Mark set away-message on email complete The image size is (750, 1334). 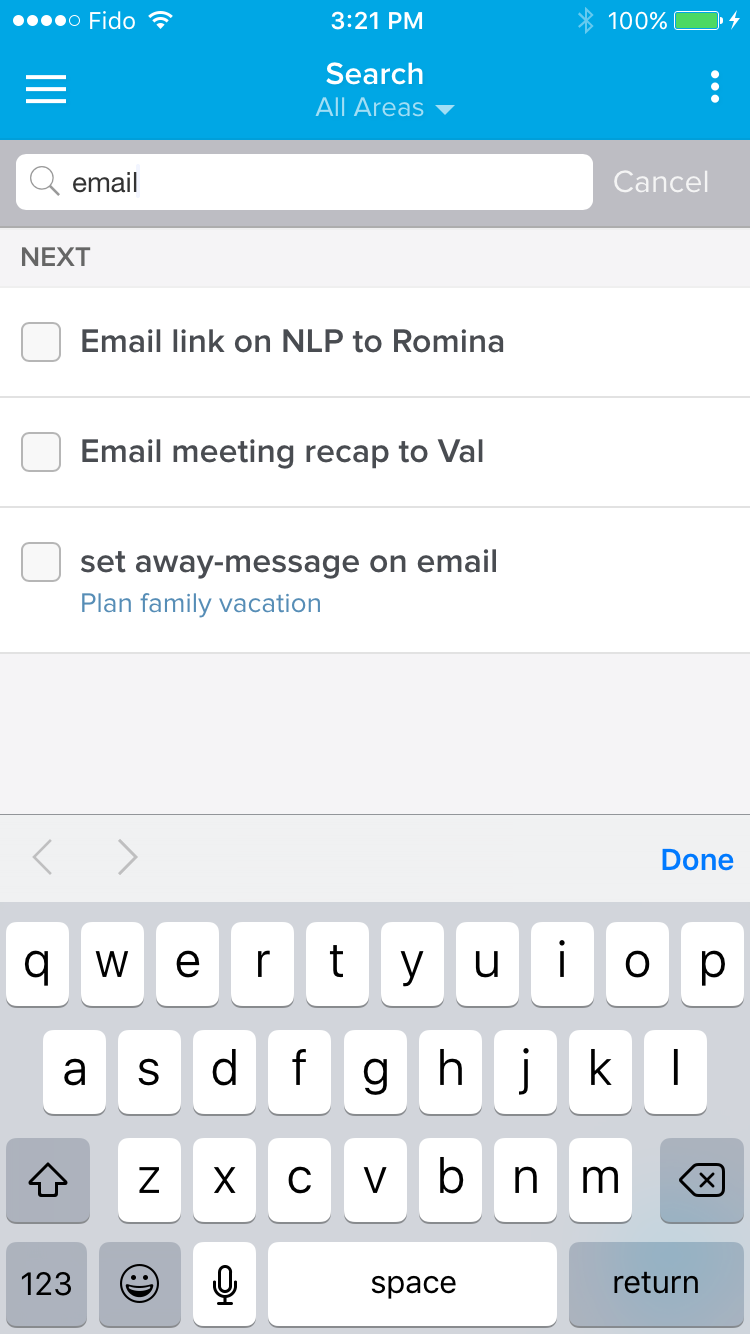(x=41, y=562)
